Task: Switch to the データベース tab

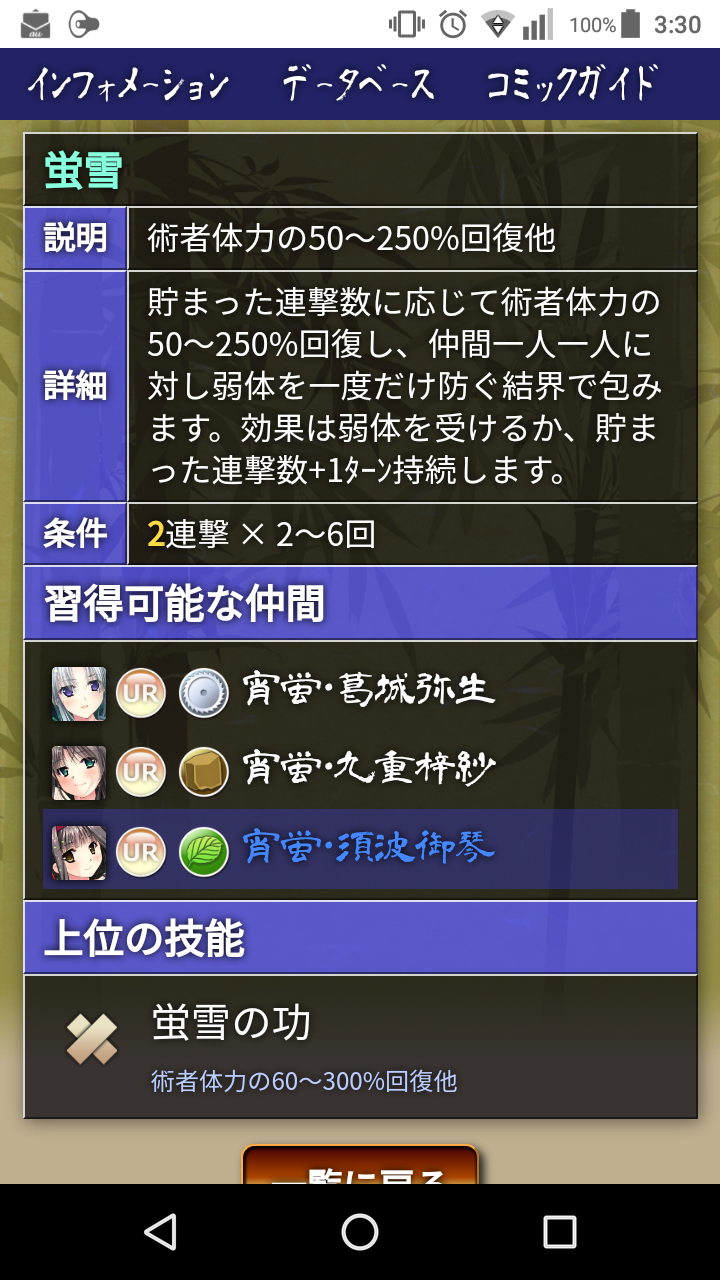Action: [x=358, y=85]
